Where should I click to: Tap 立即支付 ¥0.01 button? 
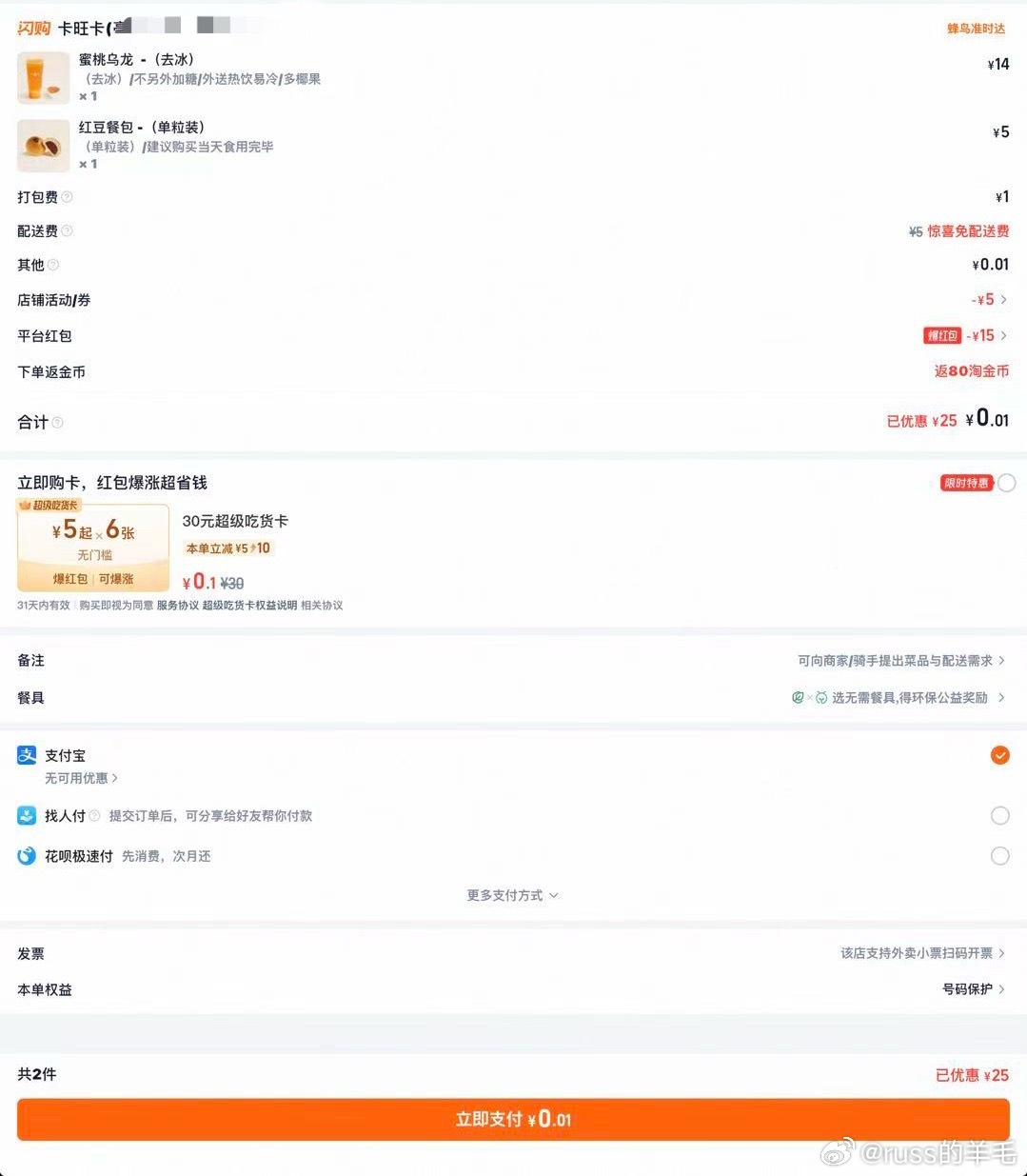point(513,1119)
